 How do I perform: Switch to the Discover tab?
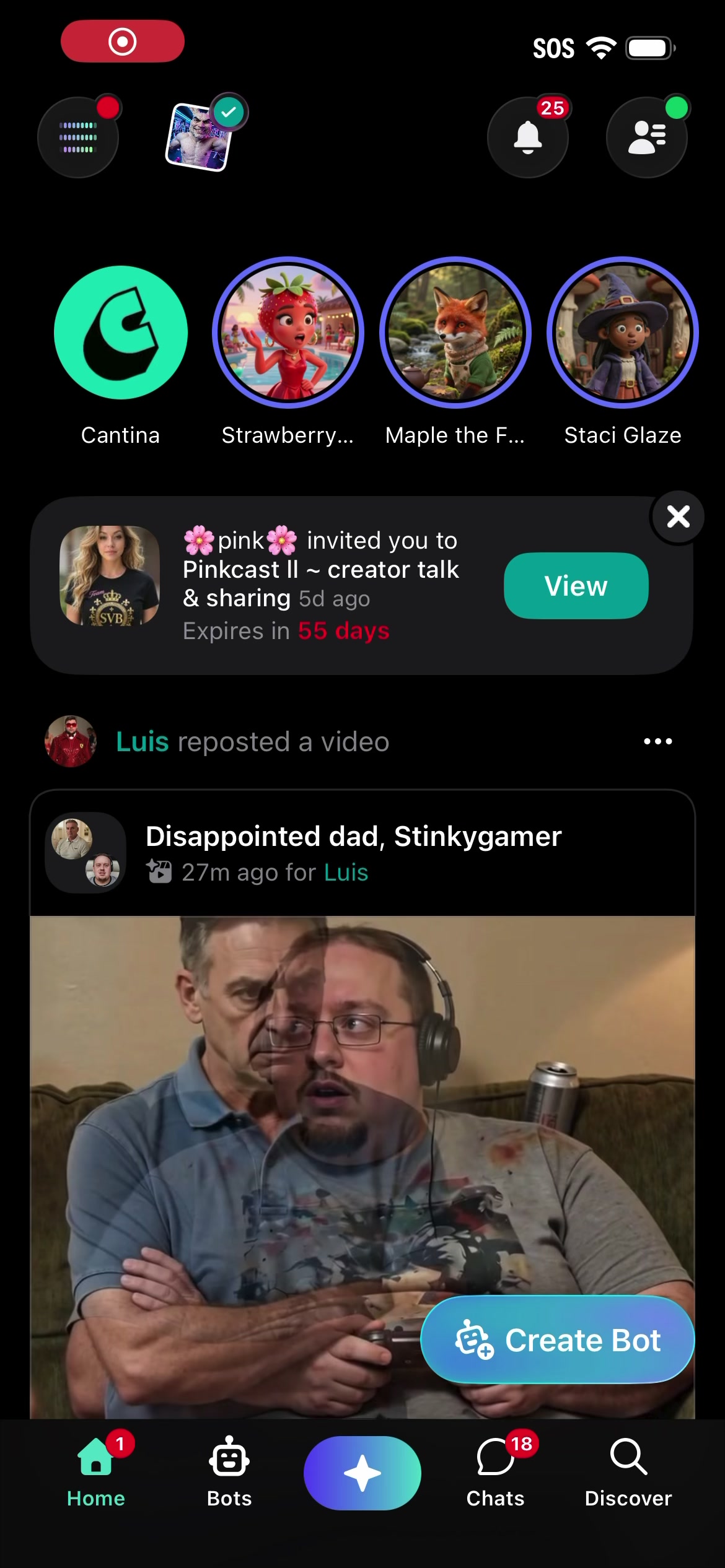click(628, 1473)
